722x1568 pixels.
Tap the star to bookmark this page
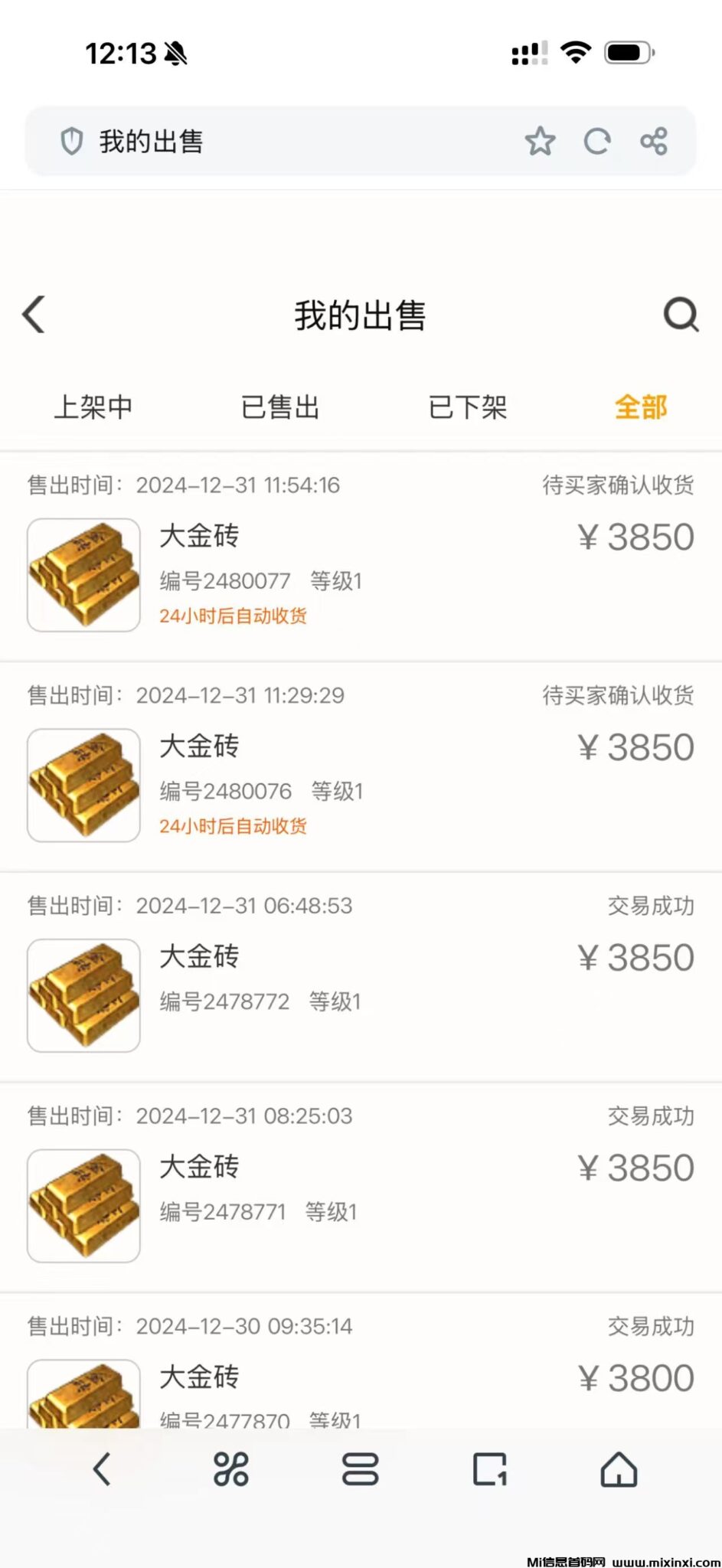click(x=541, y=141)
